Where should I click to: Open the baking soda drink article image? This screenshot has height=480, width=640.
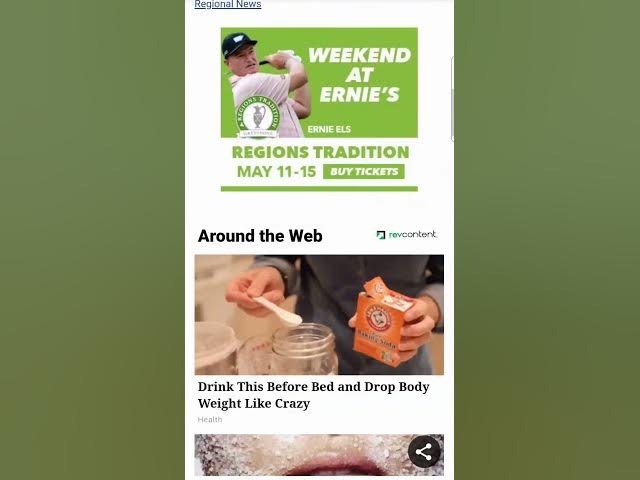click(319, 313)
